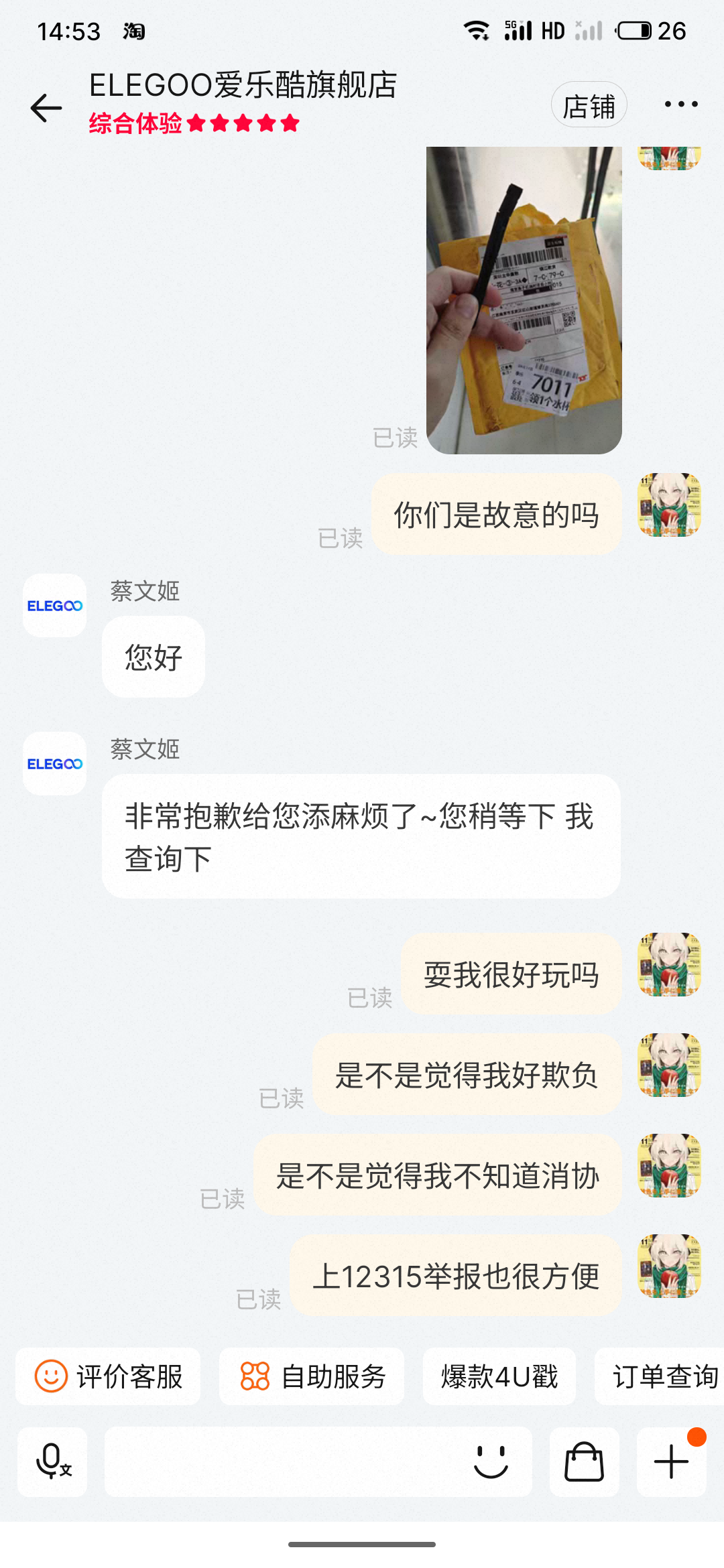Go back from the ELEGOO chat
Image resolution: width=724 pixels, height=1568 pixels.
[46, 107]
